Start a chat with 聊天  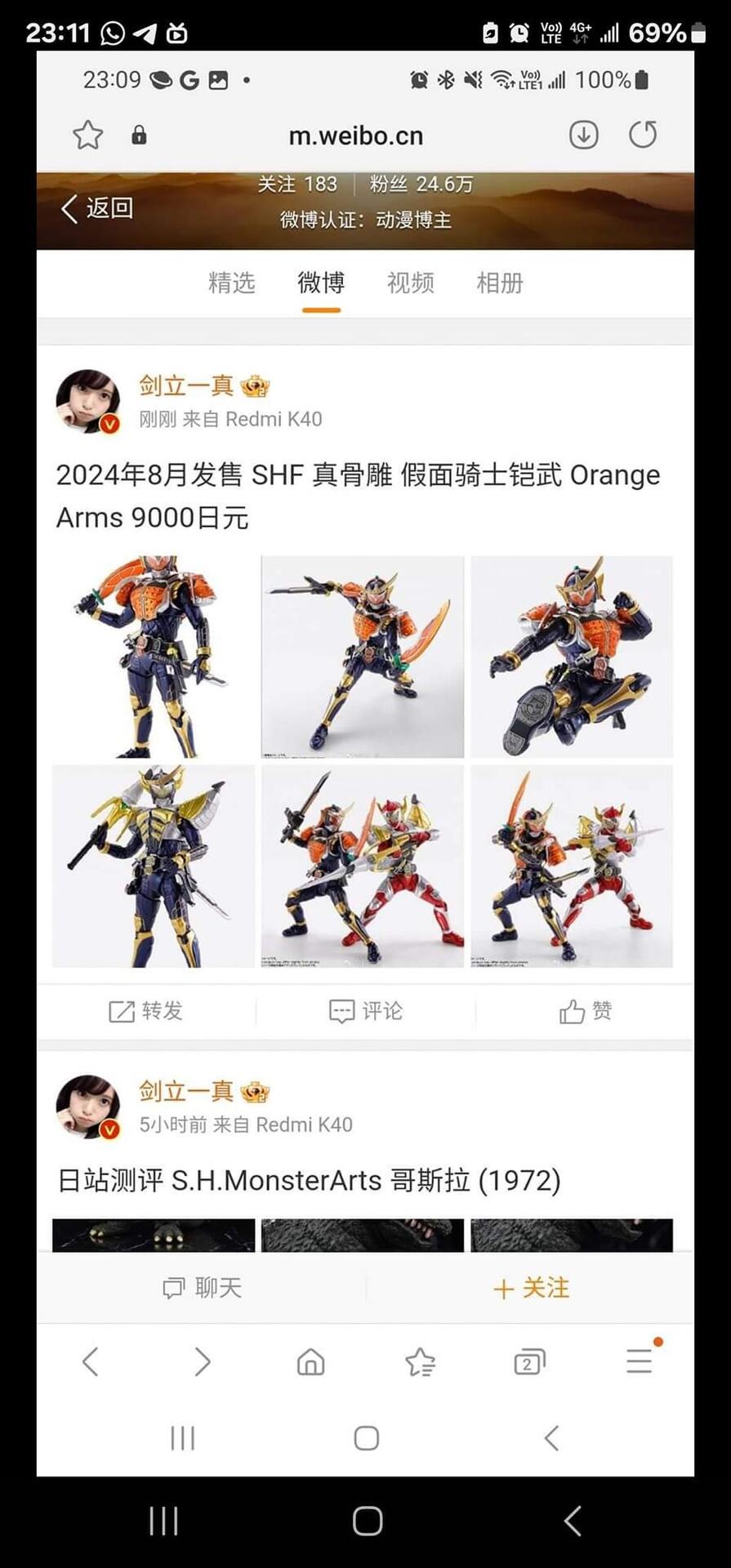(202, 1288)
